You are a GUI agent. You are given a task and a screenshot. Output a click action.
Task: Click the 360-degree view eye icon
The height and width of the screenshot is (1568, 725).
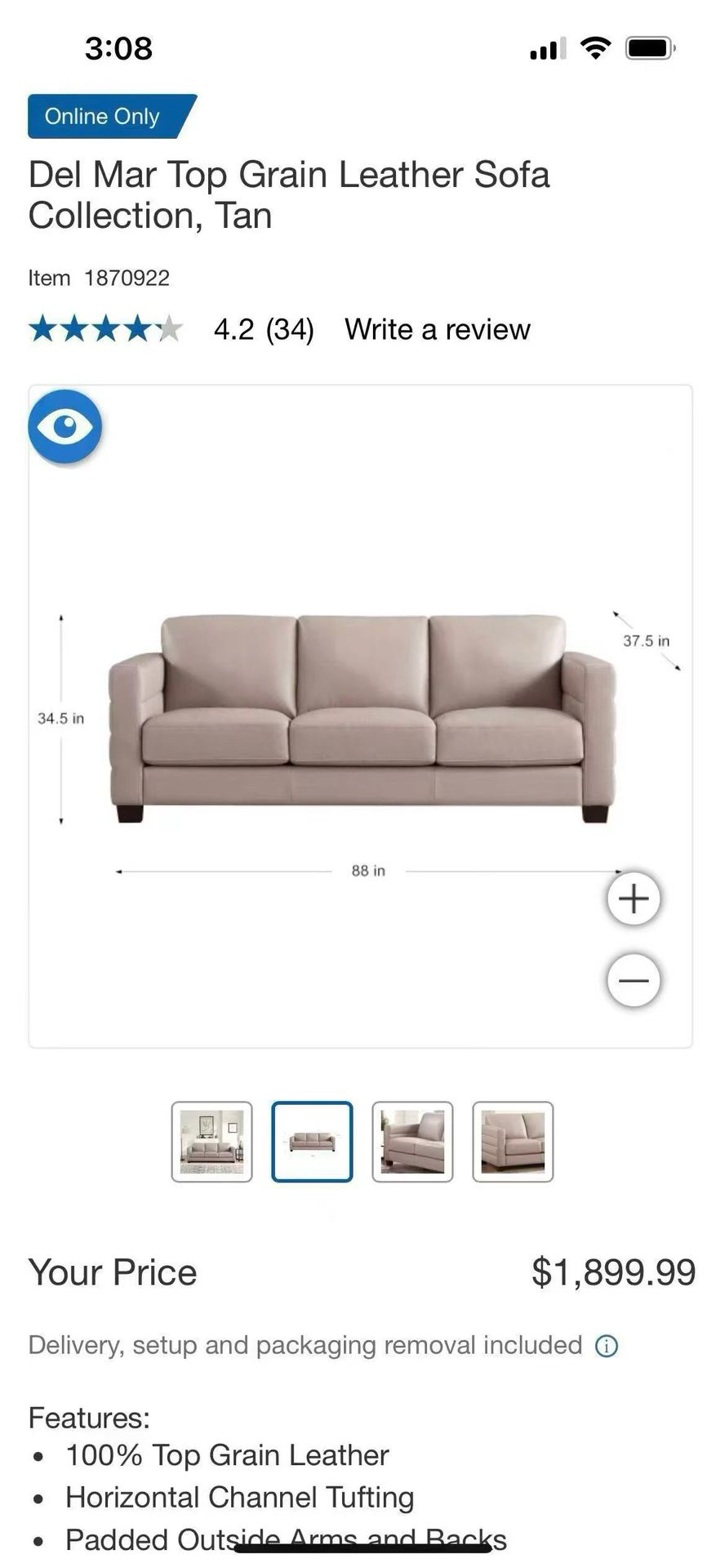point(64,425)
